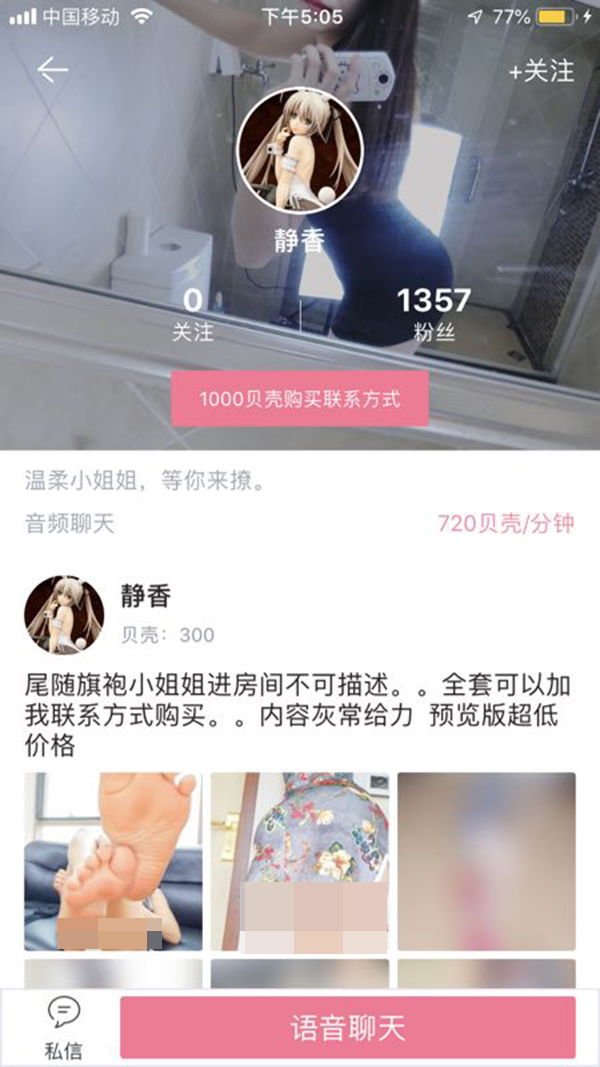View the 粉丝 followers list
The height and width of the screenshot is (1067, 600).
433,314
